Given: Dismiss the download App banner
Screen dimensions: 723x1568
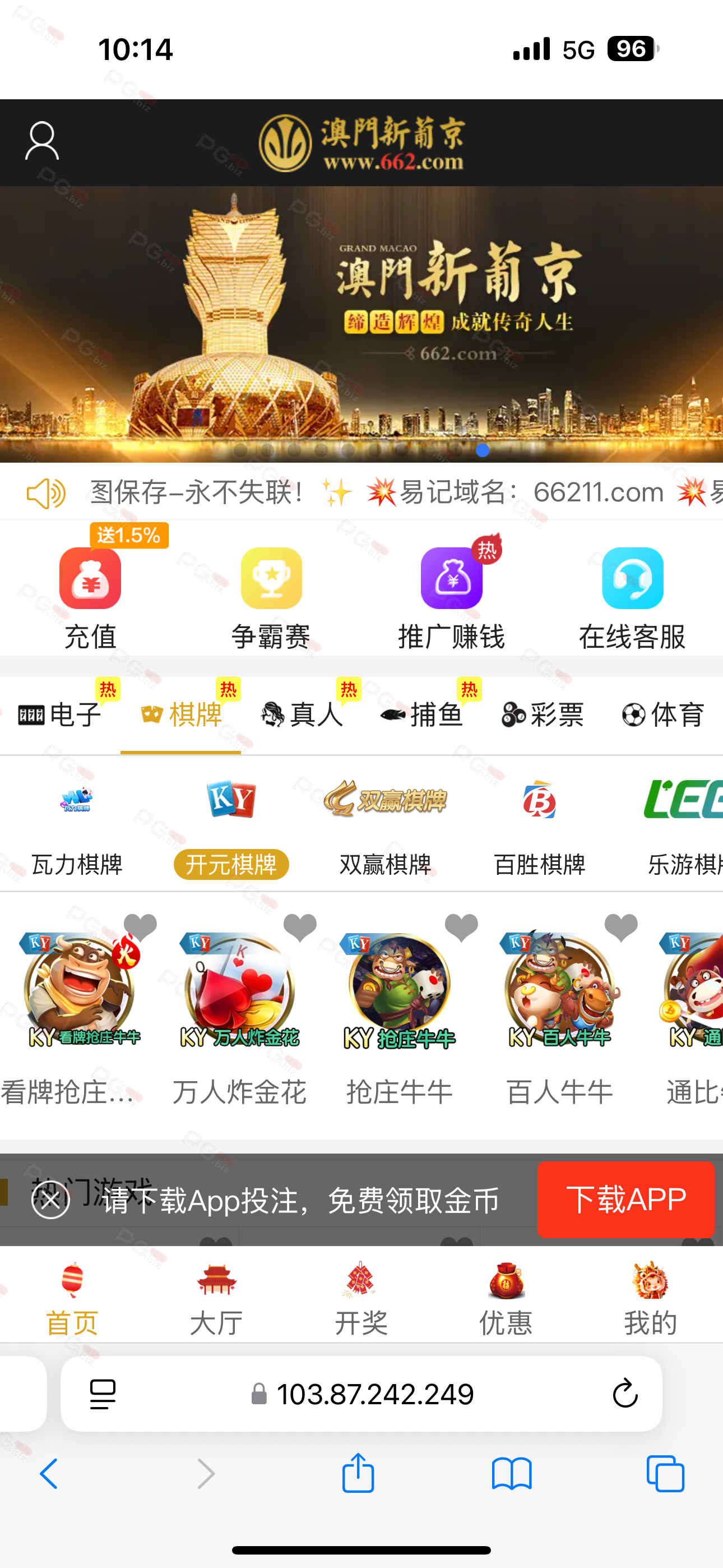Looking at the screenshot, I should point(50,1200).
